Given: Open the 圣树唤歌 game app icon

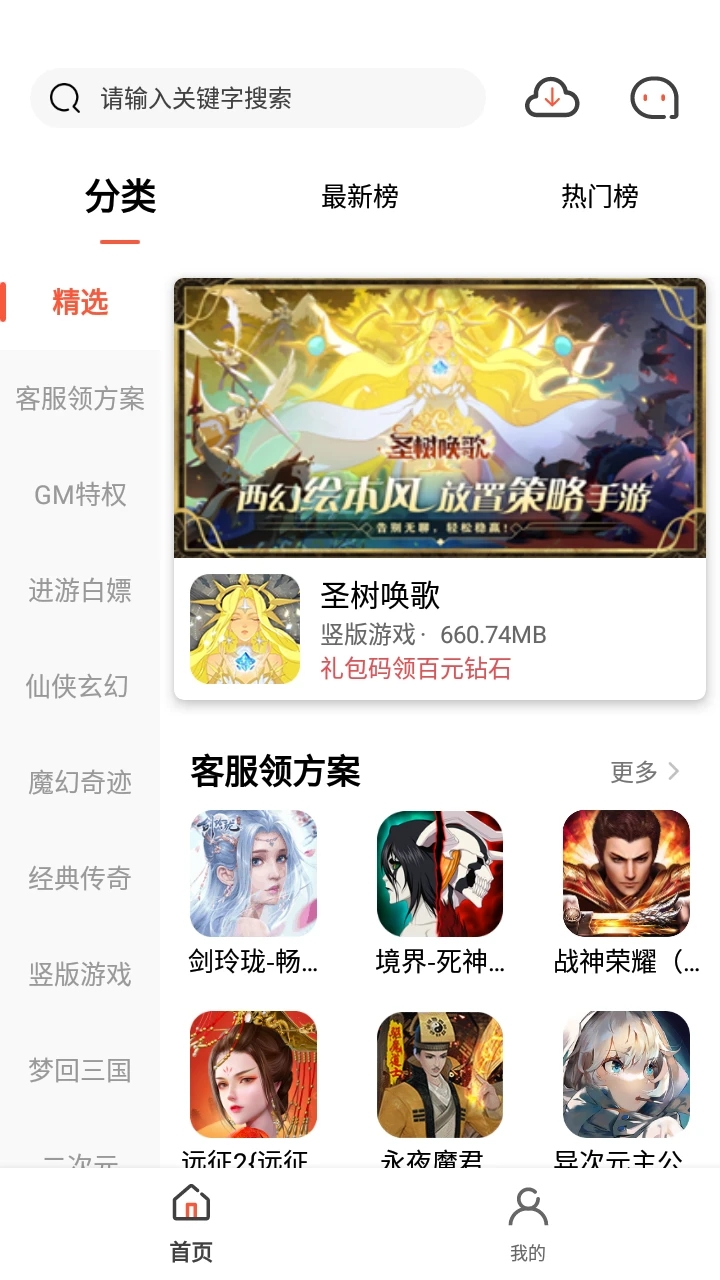Looking at the screenshot, I should pyautogui.click(x=244, y=628).
